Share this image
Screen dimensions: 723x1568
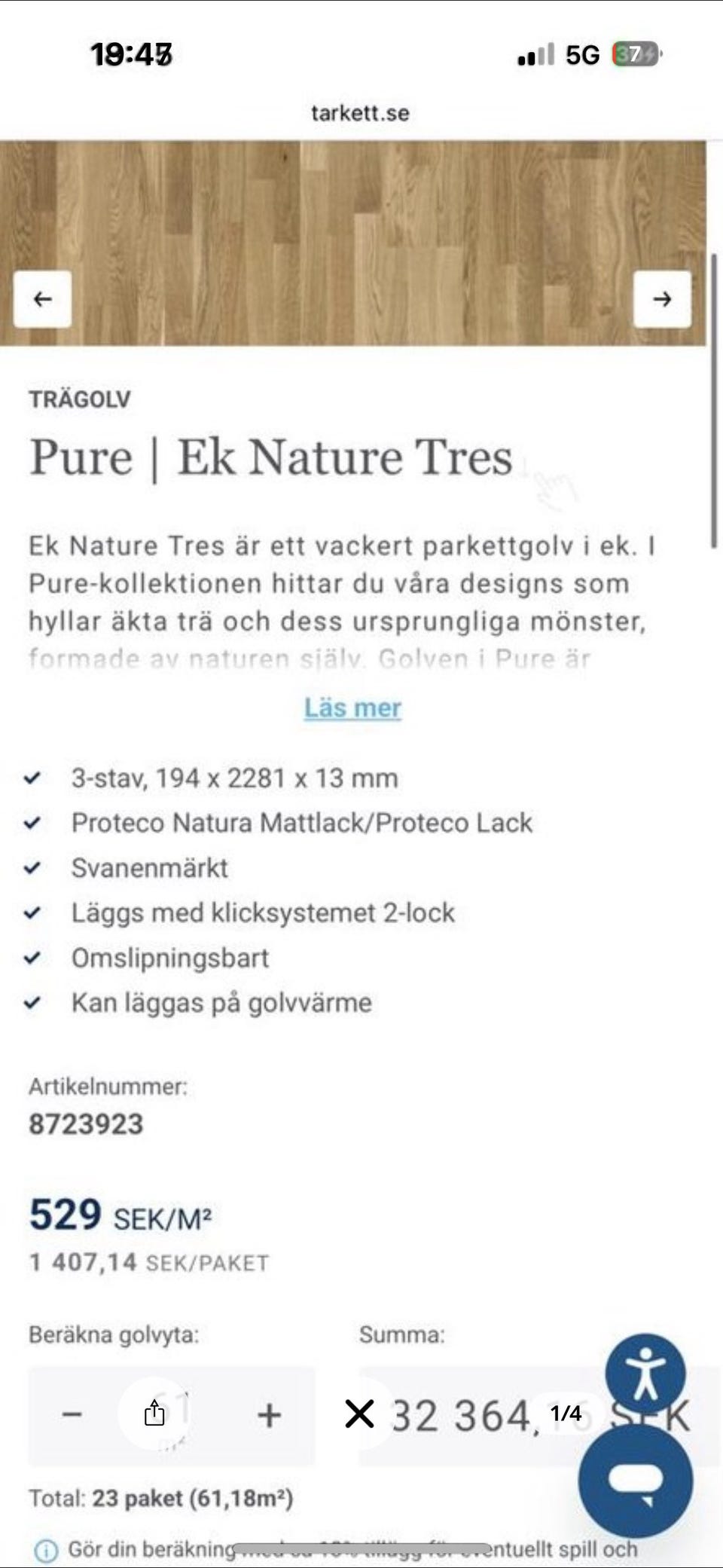point(154,1414)
